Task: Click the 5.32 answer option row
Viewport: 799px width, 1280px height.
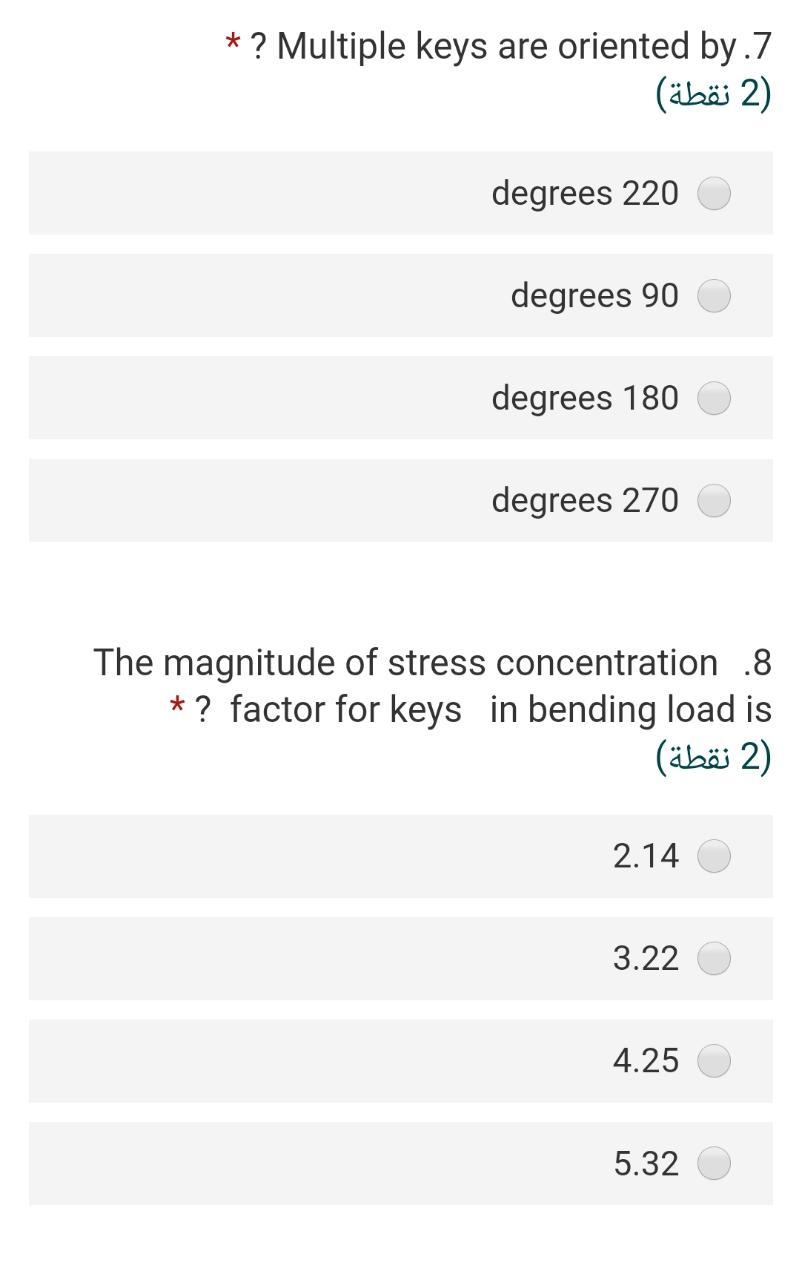Action: (400, 1163)
